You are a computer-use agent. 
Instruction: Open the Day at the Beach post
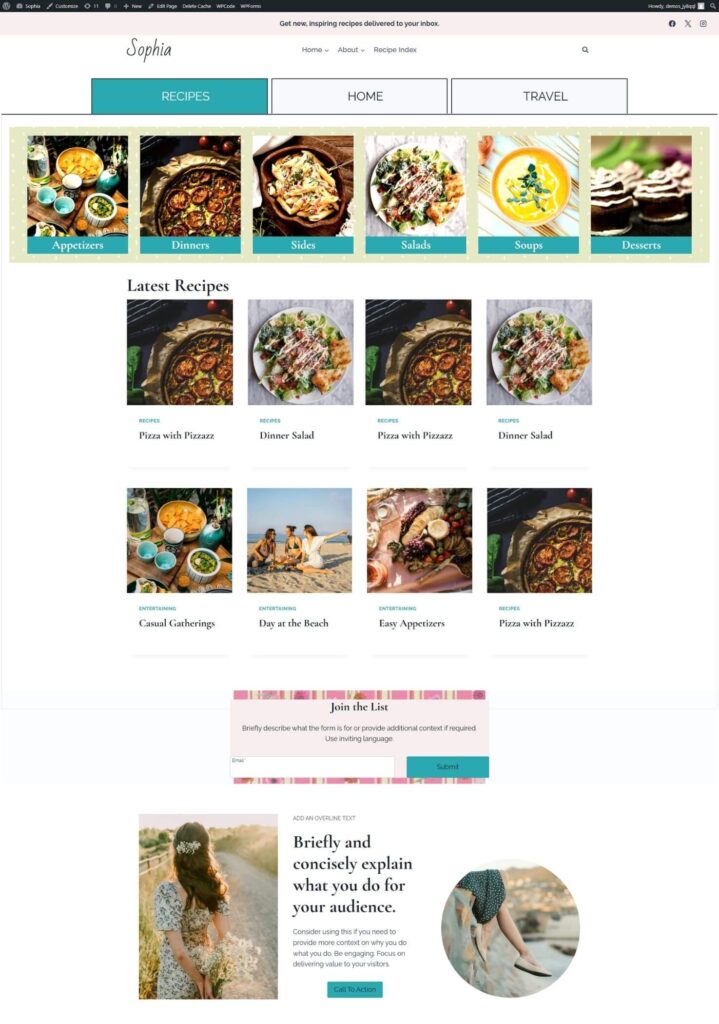(x=294, y=623)
